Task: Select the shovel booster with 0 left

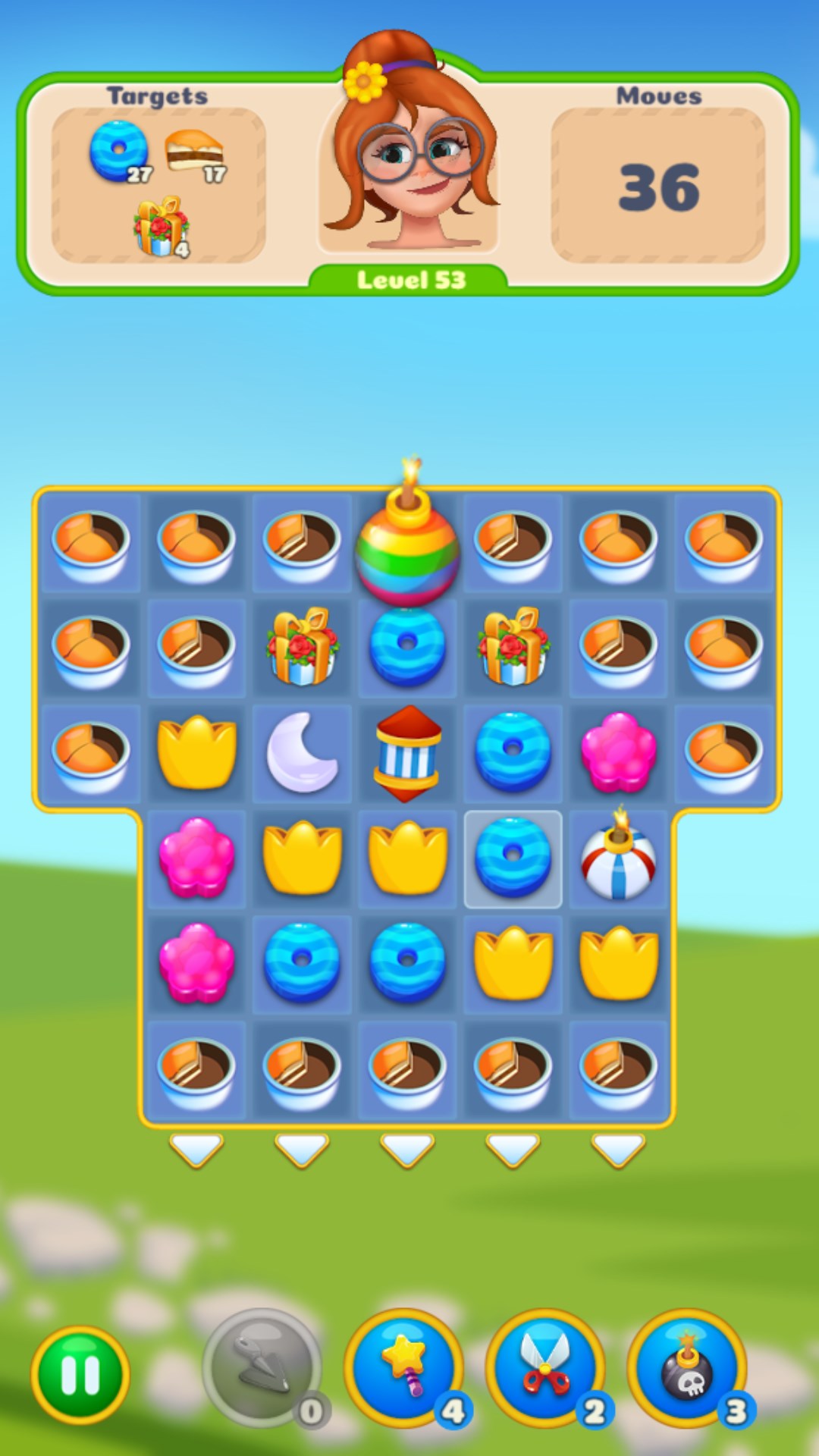Action: pos(262,1367)
